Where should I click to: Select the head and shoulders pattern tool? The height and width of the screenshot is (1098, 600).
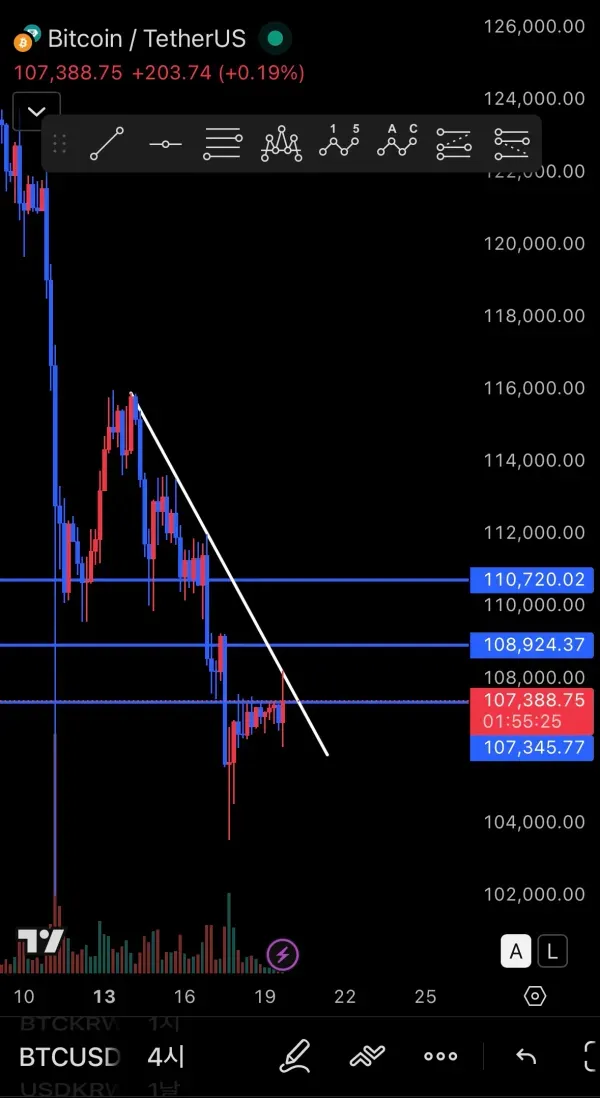[281, 144]
